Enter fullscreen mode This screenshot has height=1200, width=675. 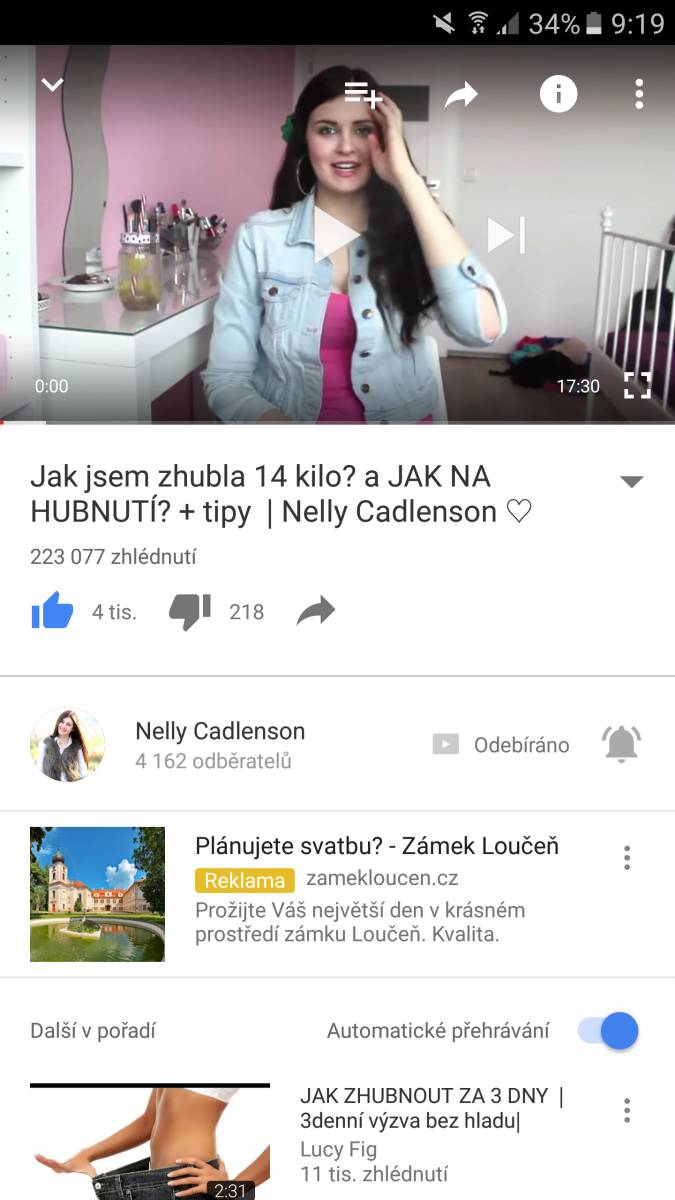(637, 386)
